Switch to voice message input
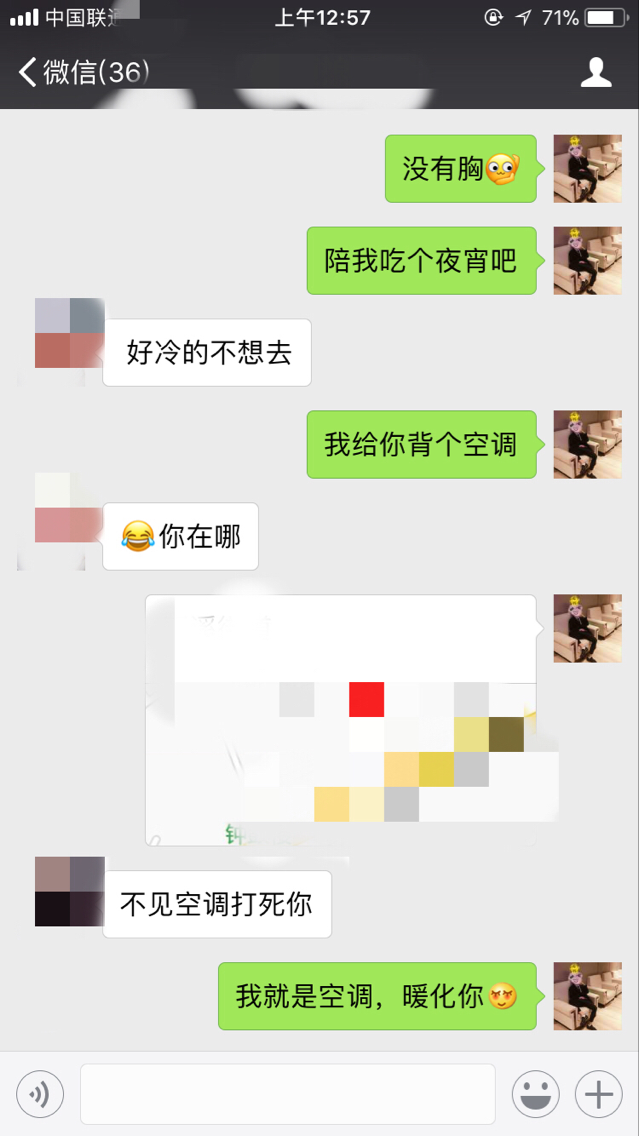Screen dimensions: 639x1136 [40, 1094]
